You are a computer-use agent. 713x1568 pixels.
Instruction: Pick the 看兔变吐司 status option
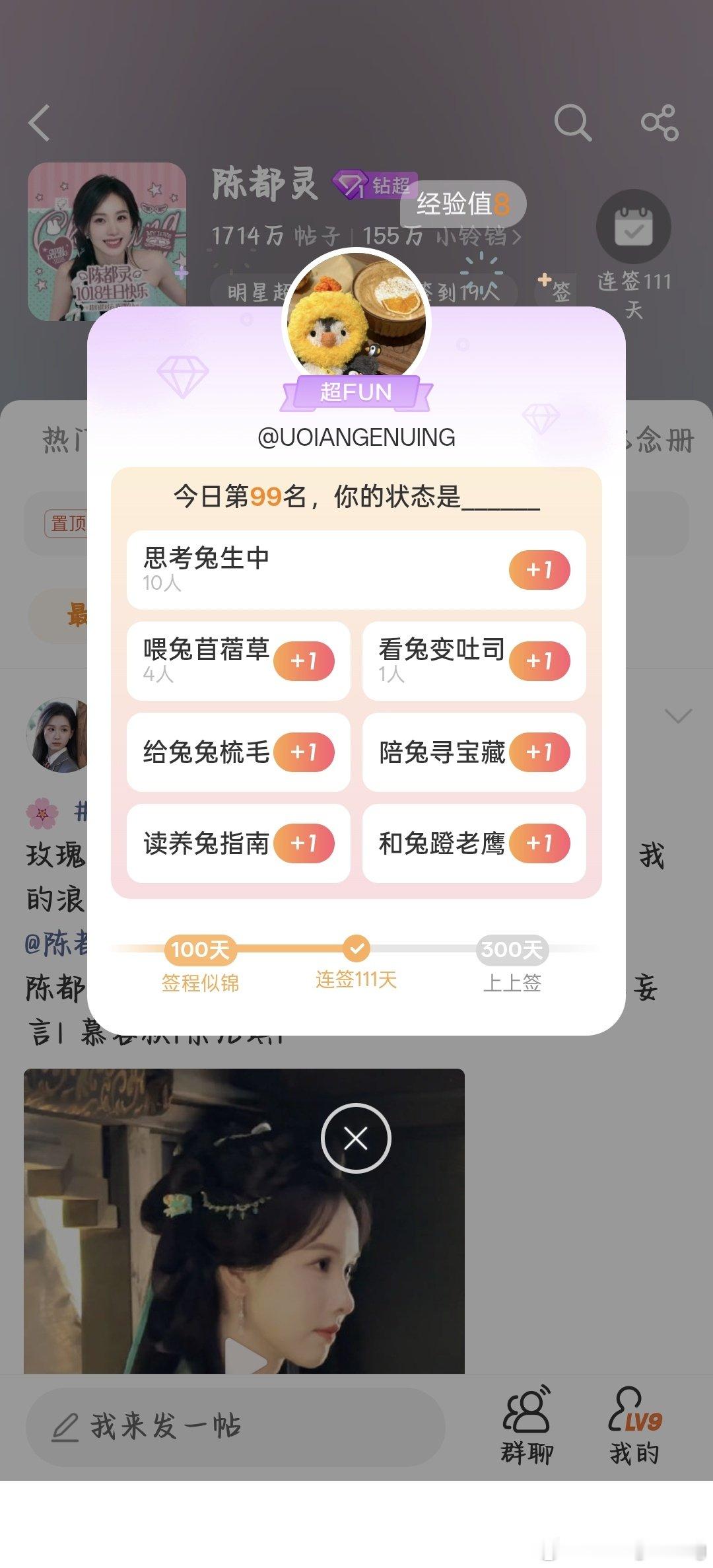[x=474, y=660]
